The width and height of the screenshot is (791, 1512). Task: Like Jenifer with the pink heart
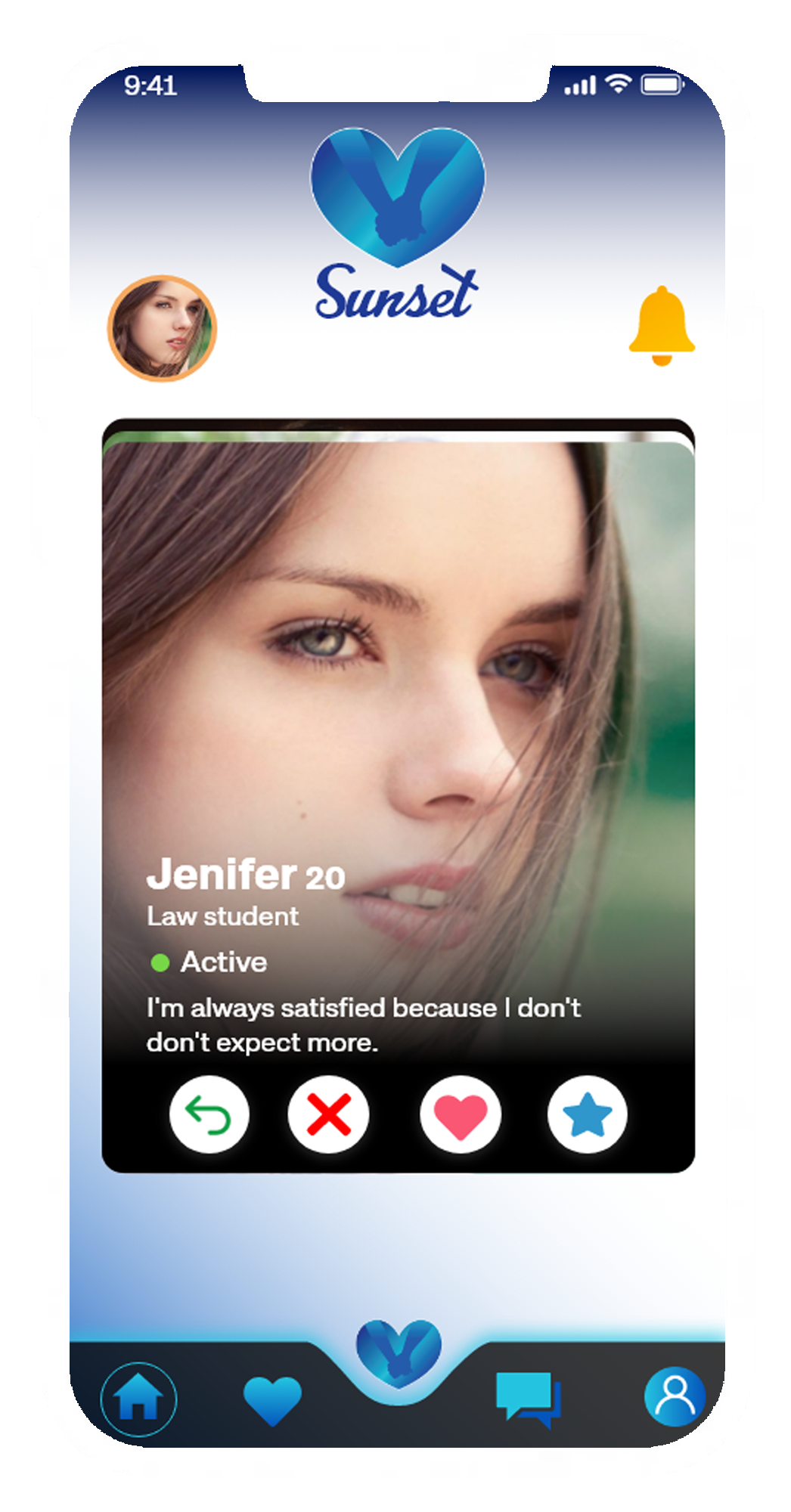[x=460, y=1114]
